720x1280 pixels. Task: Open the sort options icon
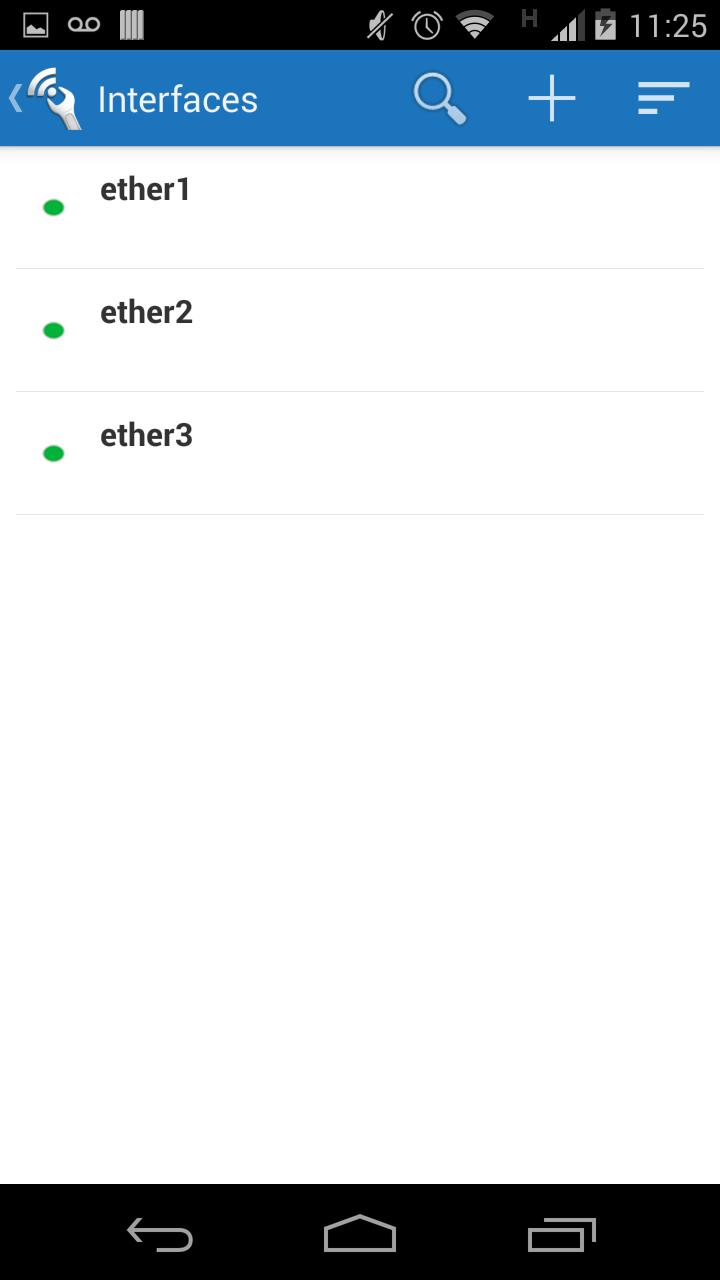[x=663, y=99]
